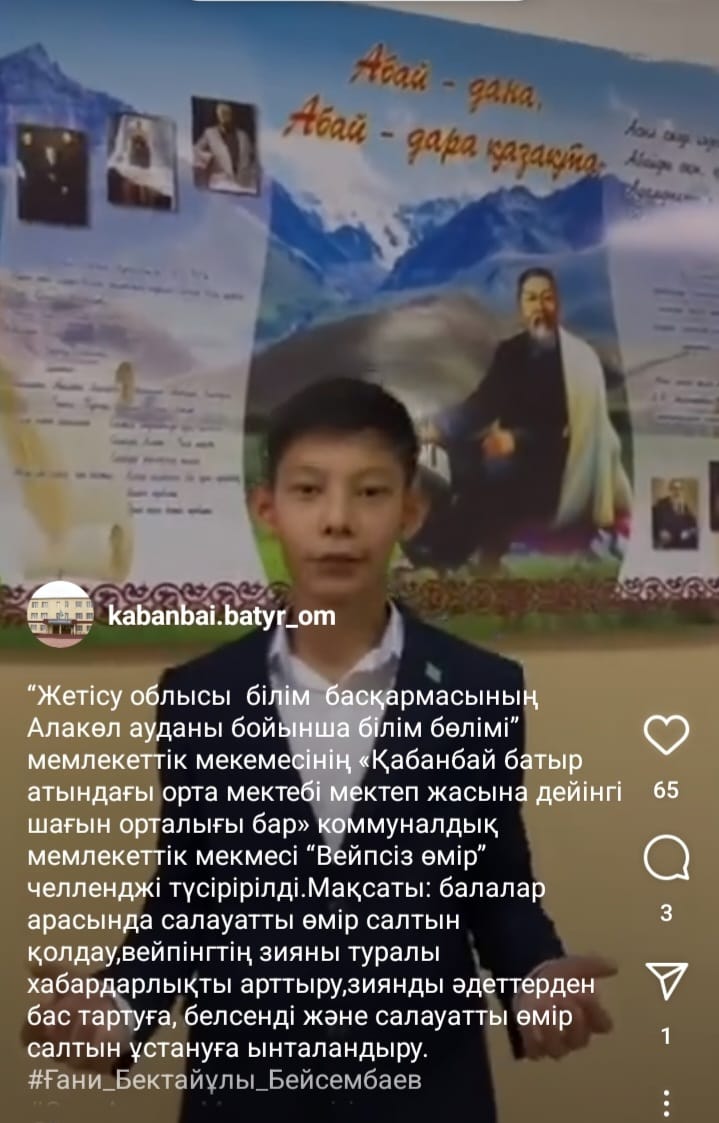The width and height of the screenshot is (719, 1123).
Task: Open the comments on this reel
Action: point(666,858)
